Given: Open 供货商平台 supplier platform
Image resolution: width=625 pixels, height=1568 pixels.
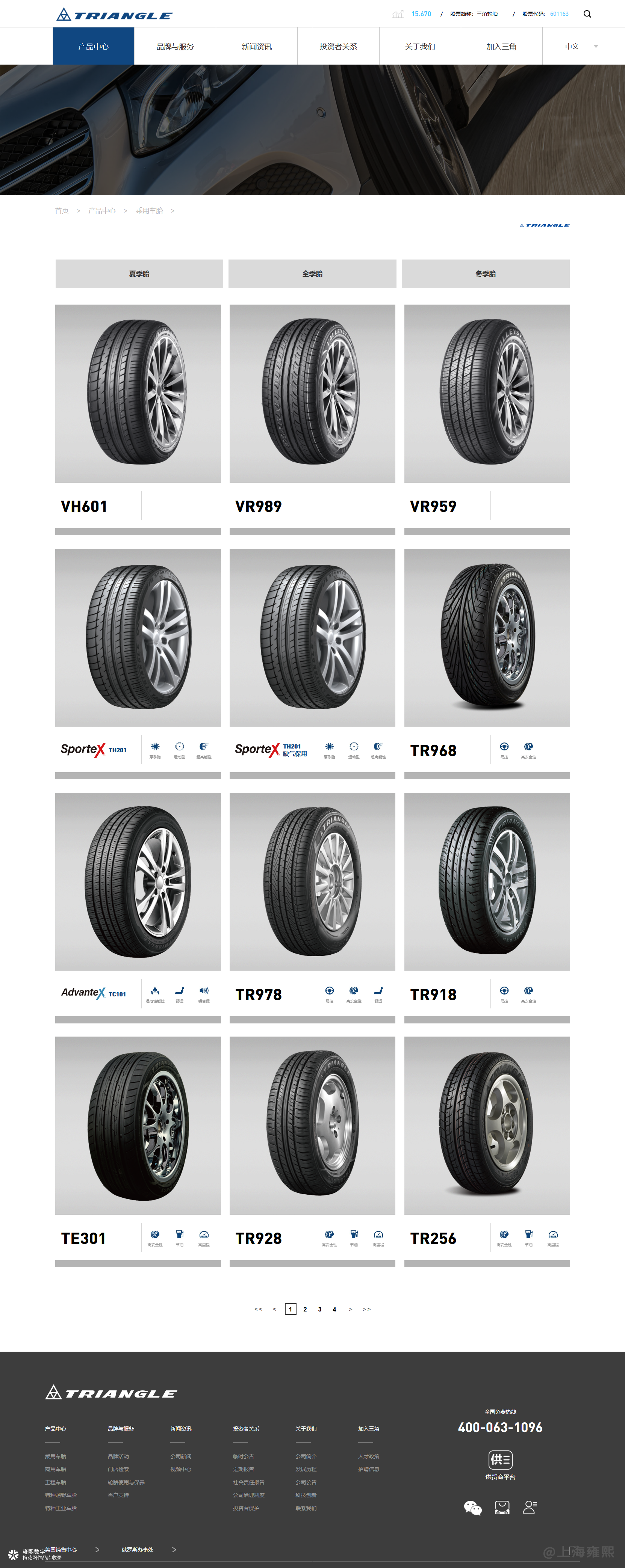Looking at the screenshot, I should (500, 1464).
